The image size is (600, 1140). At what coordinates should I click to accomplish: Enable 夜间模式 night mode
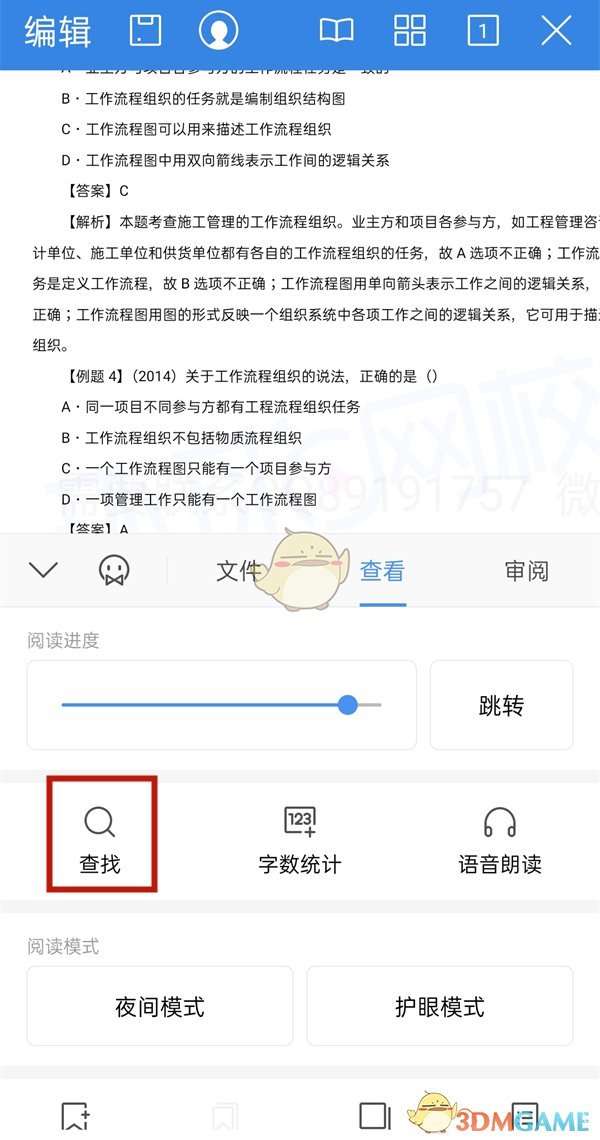(x=160, y=1006)
